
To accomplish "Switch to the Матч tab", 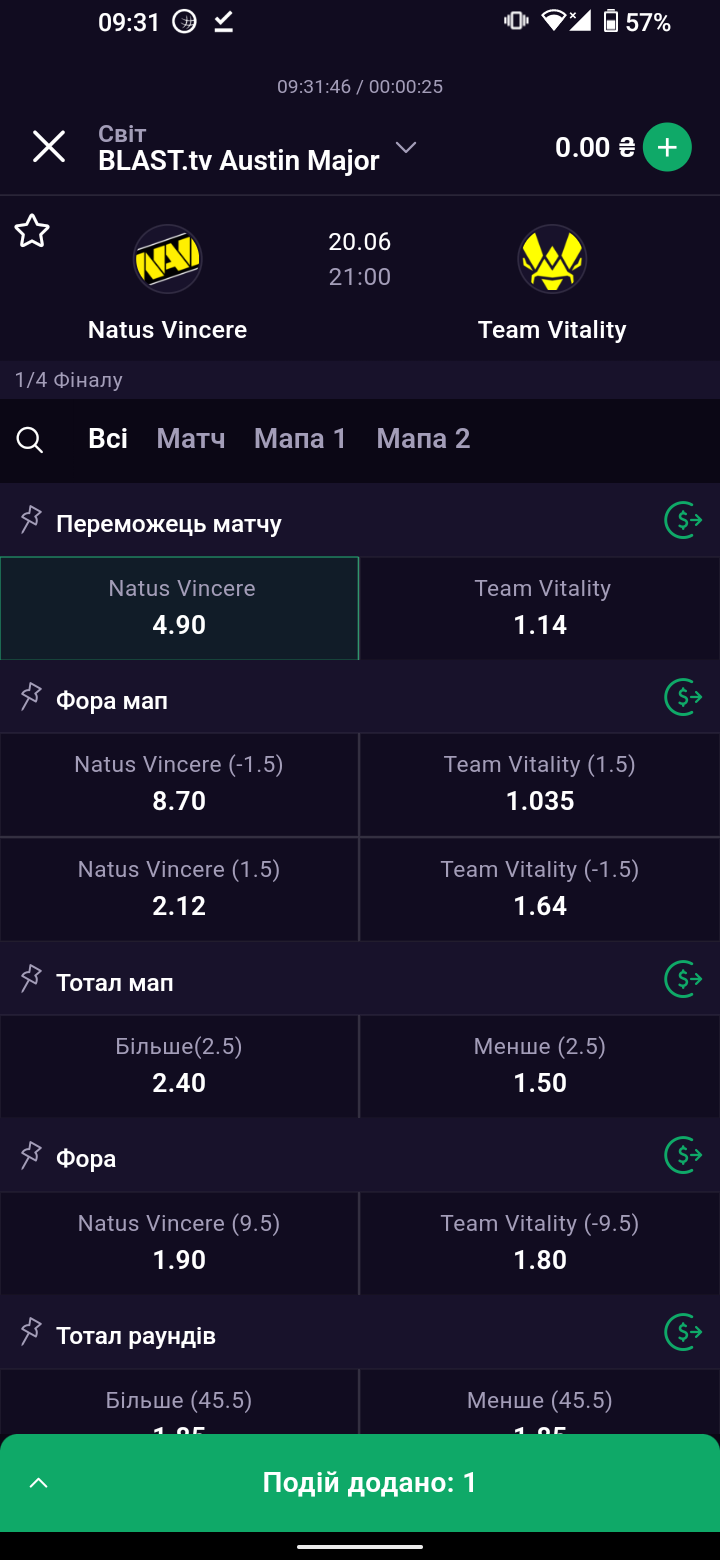I will click(x=191, y=439).
